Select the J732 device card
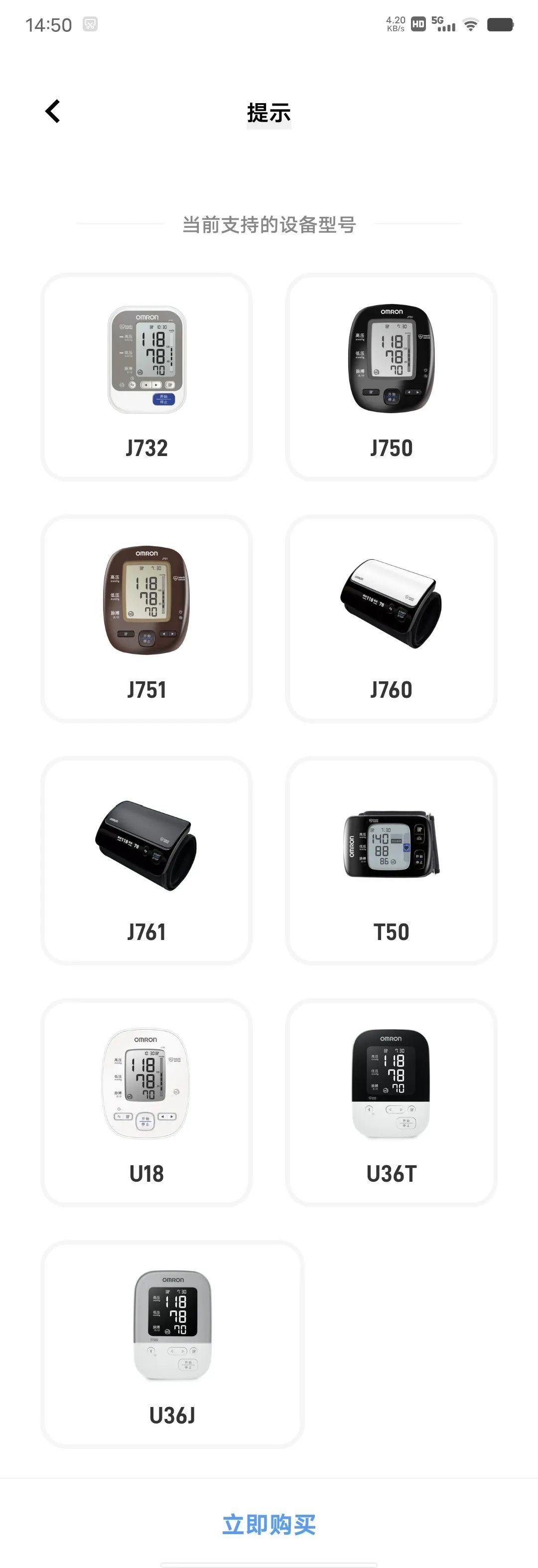Screen dimensions: 538x1568 (x=146, y=377)
